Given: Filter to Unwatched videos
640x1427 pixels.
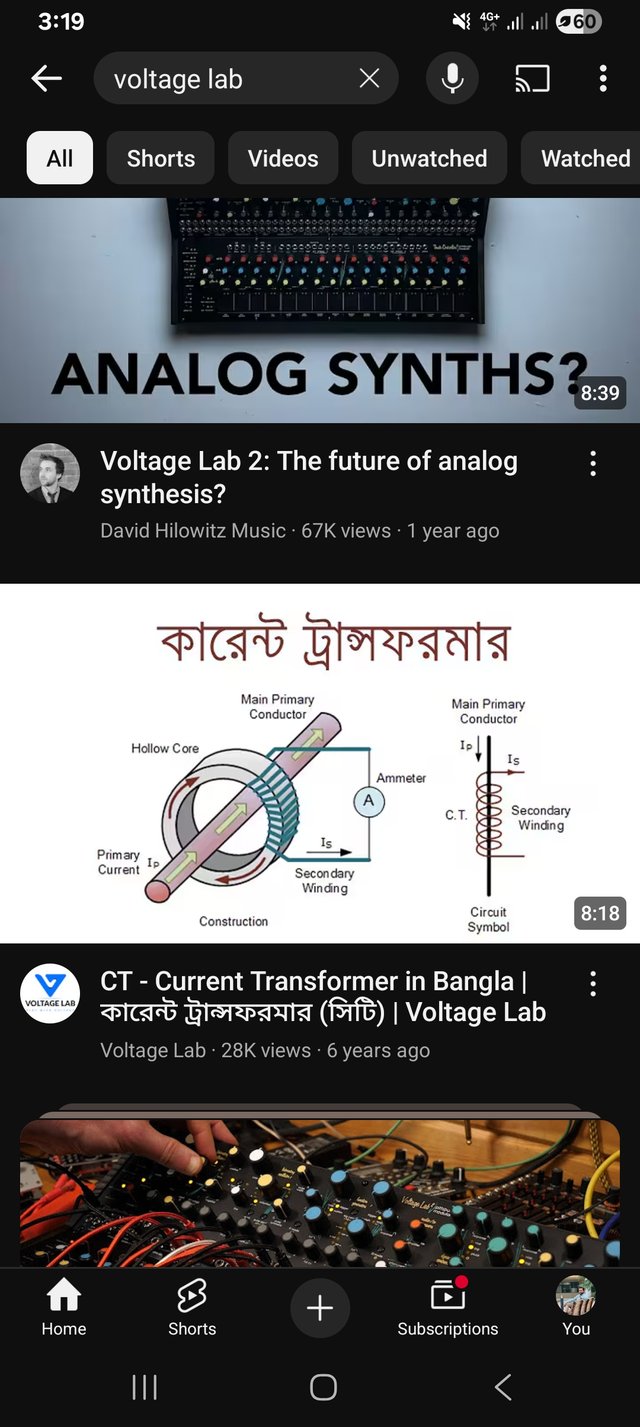Looking at the screenshot, I should 429,158.
